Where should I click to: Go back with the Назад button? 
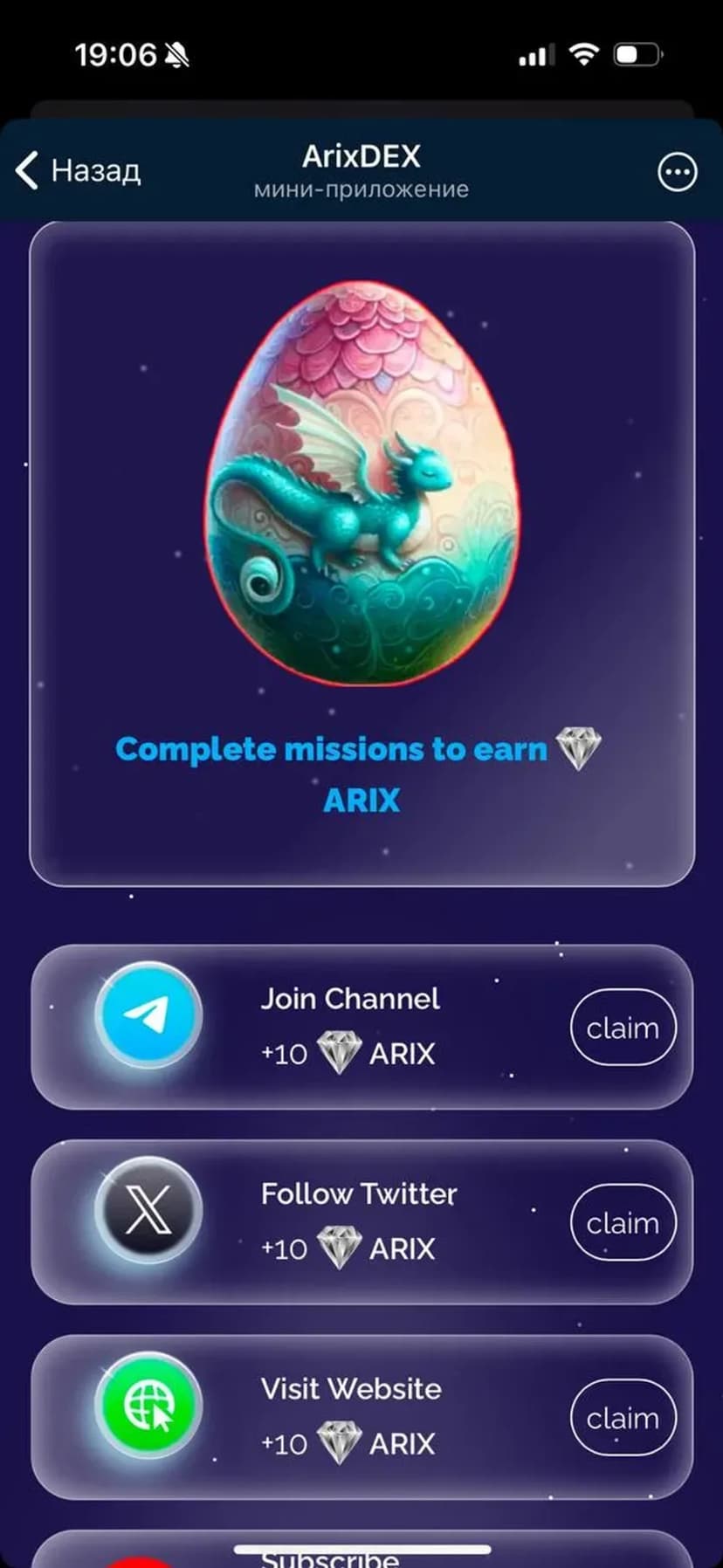pyautogui.click(x=79, y=170)
